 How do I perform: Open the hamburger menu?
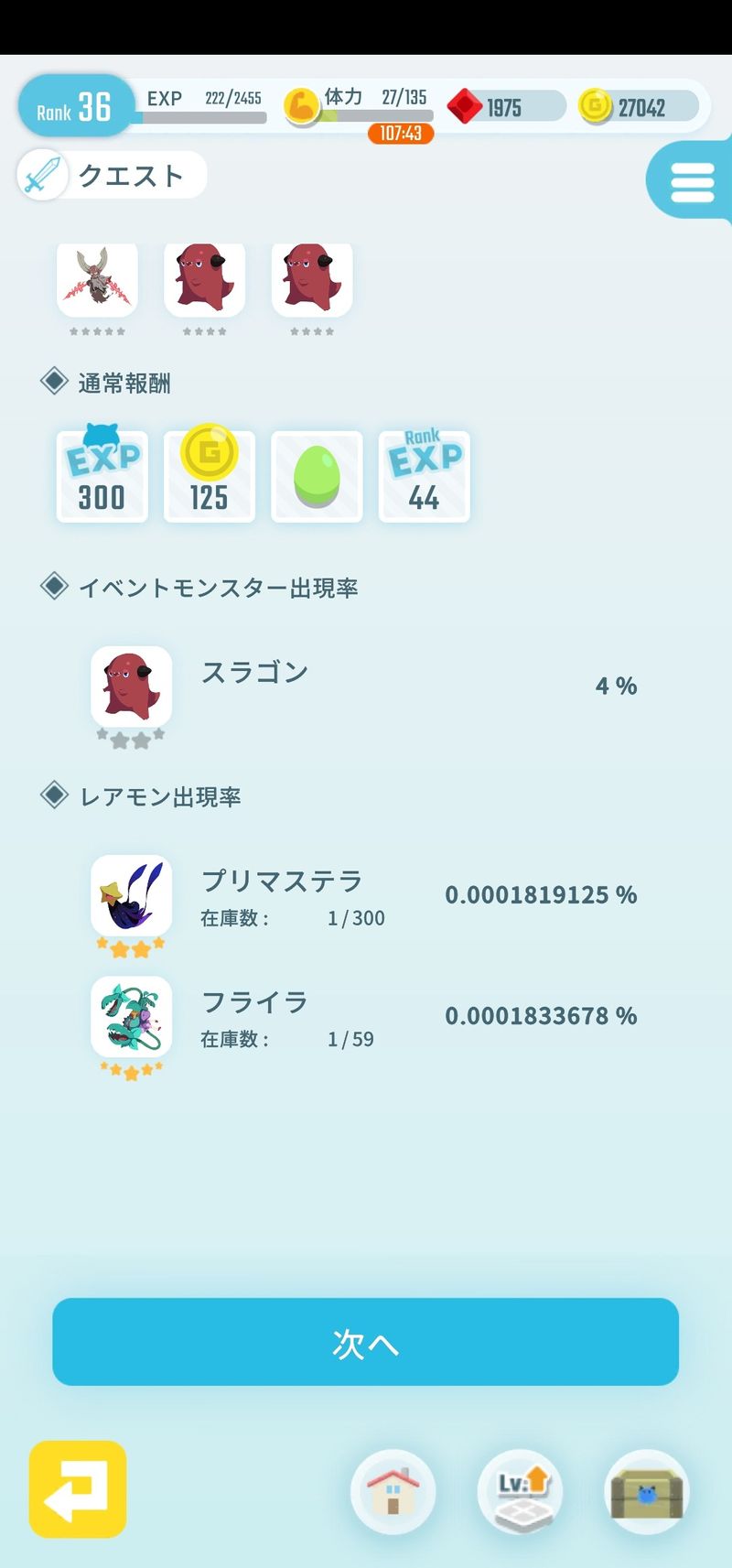[692, 183]
